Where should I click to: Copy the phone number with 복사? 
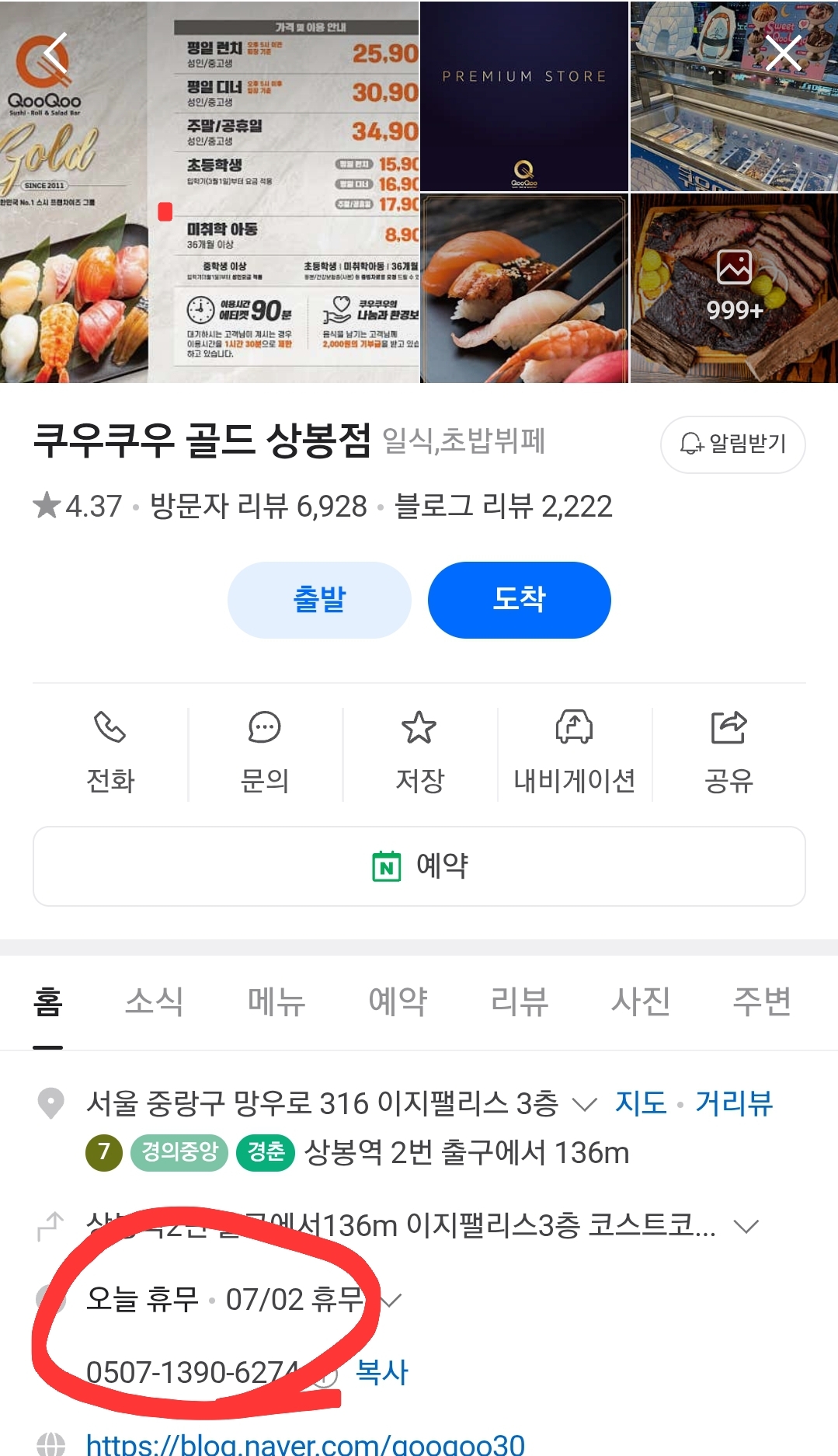[381, 1372]
